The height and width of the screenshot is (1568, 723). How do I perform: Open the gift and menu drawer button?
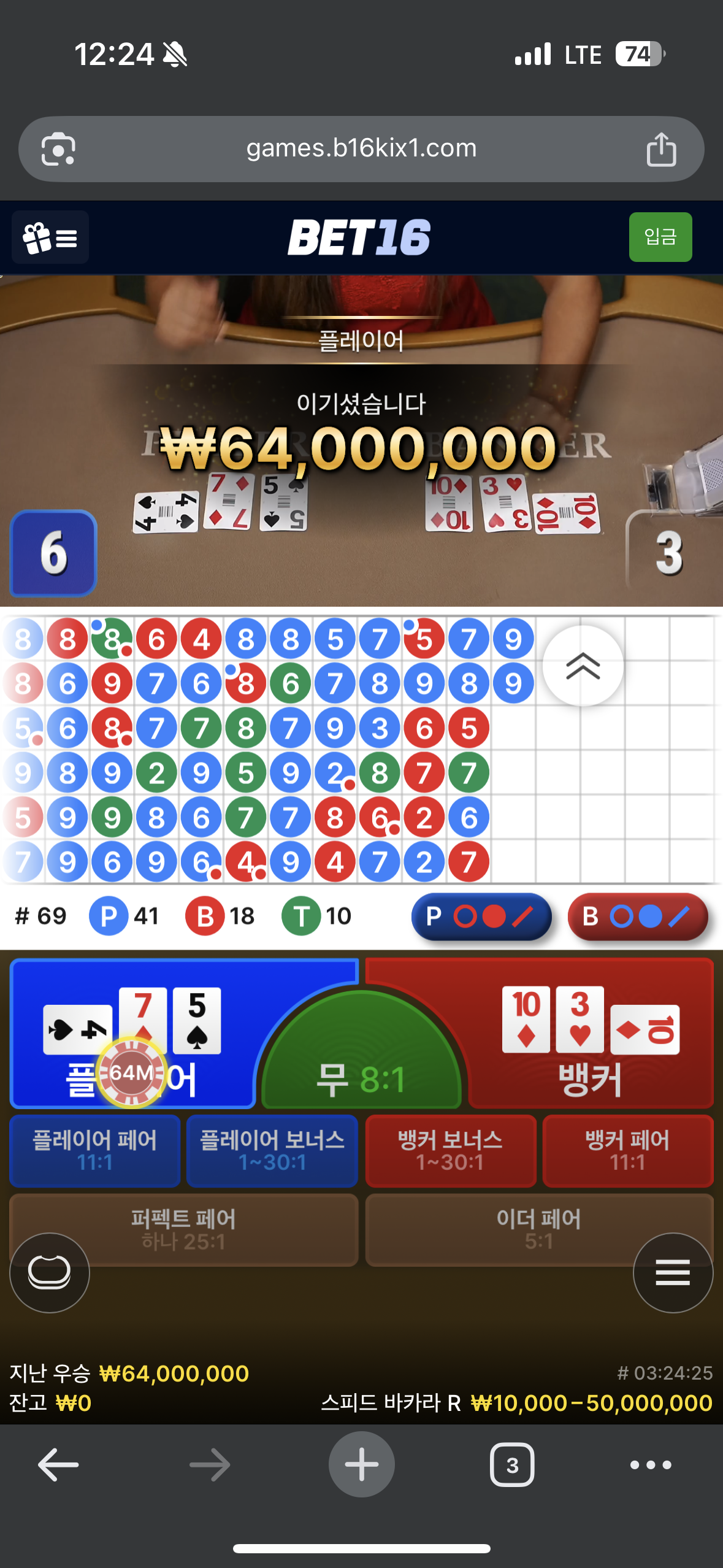click(x=50, y=237)
